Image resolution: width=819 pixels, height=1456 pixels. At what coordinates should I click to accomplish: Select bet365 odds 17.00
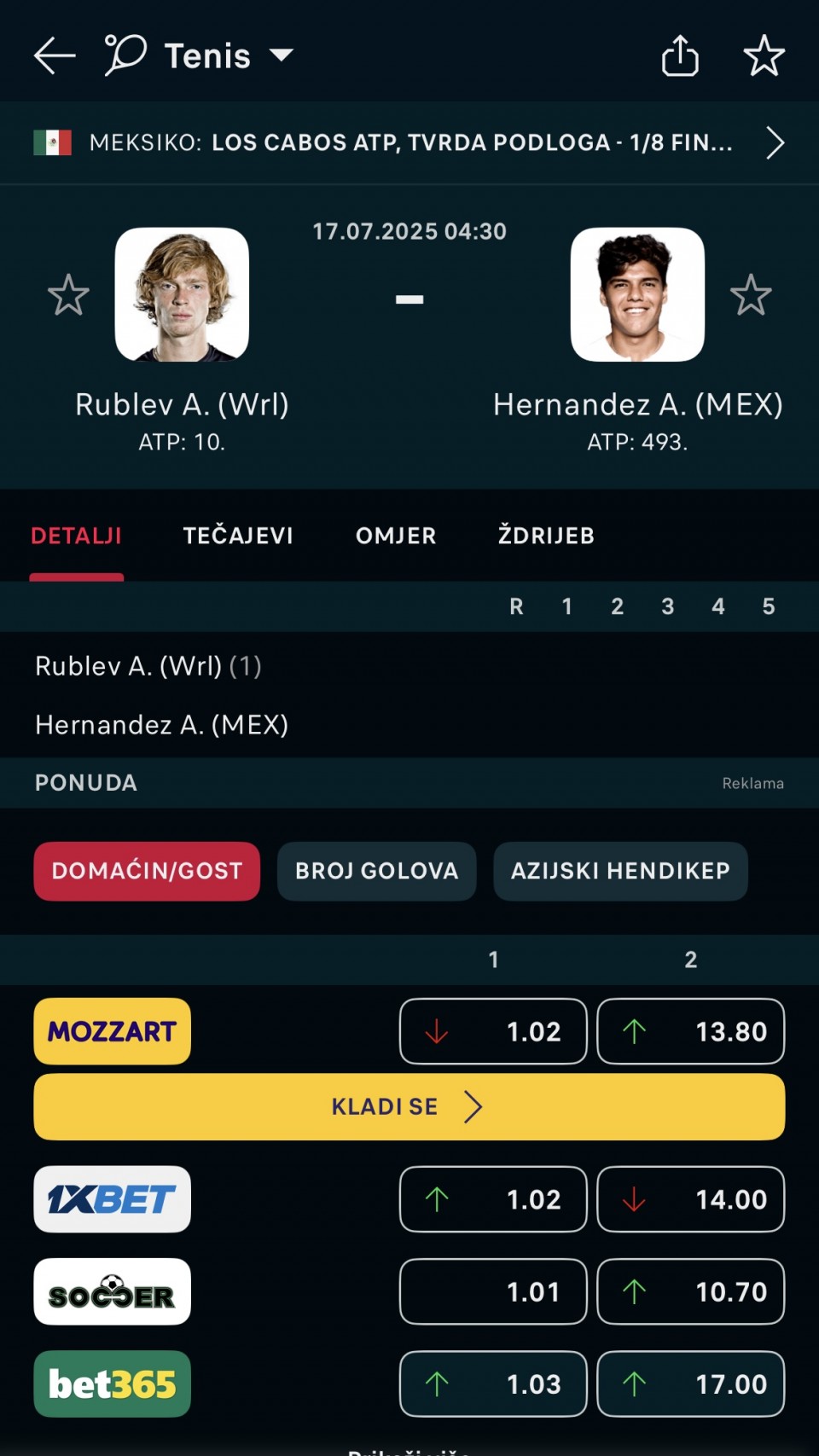690,1383
